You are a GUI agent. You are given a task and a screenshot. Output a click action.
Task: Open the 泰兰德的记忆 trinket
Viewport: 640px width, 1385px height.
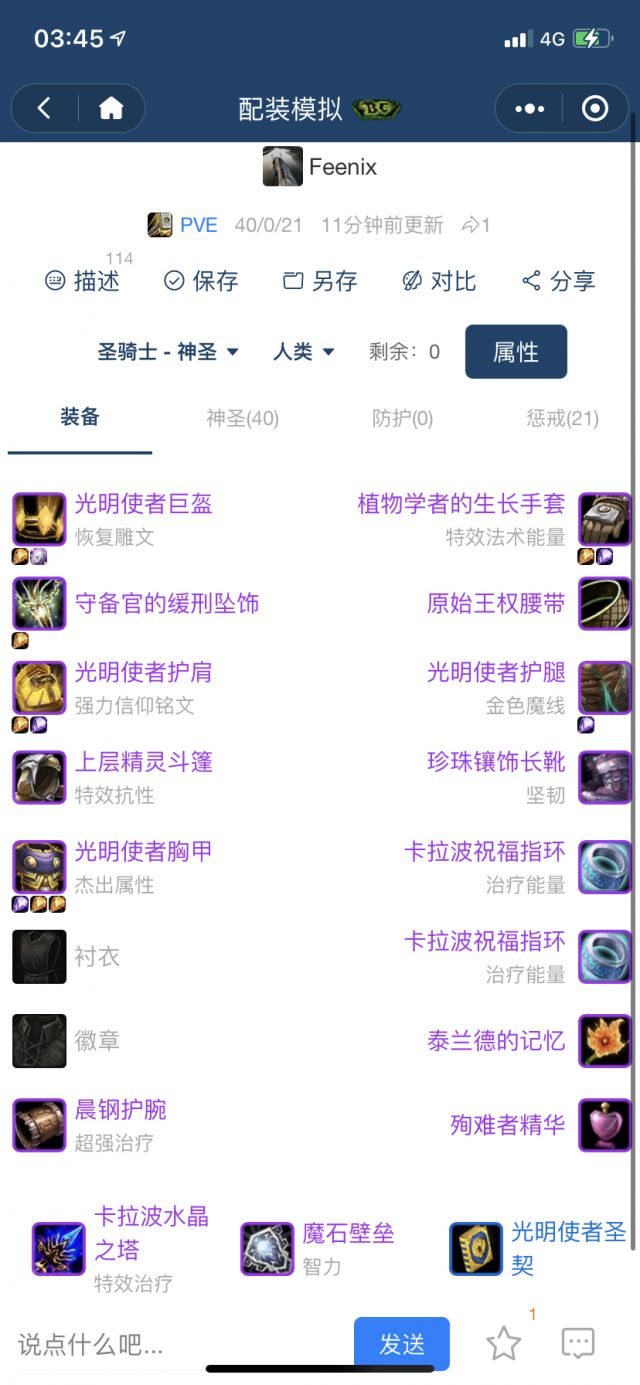(496, 1041)
